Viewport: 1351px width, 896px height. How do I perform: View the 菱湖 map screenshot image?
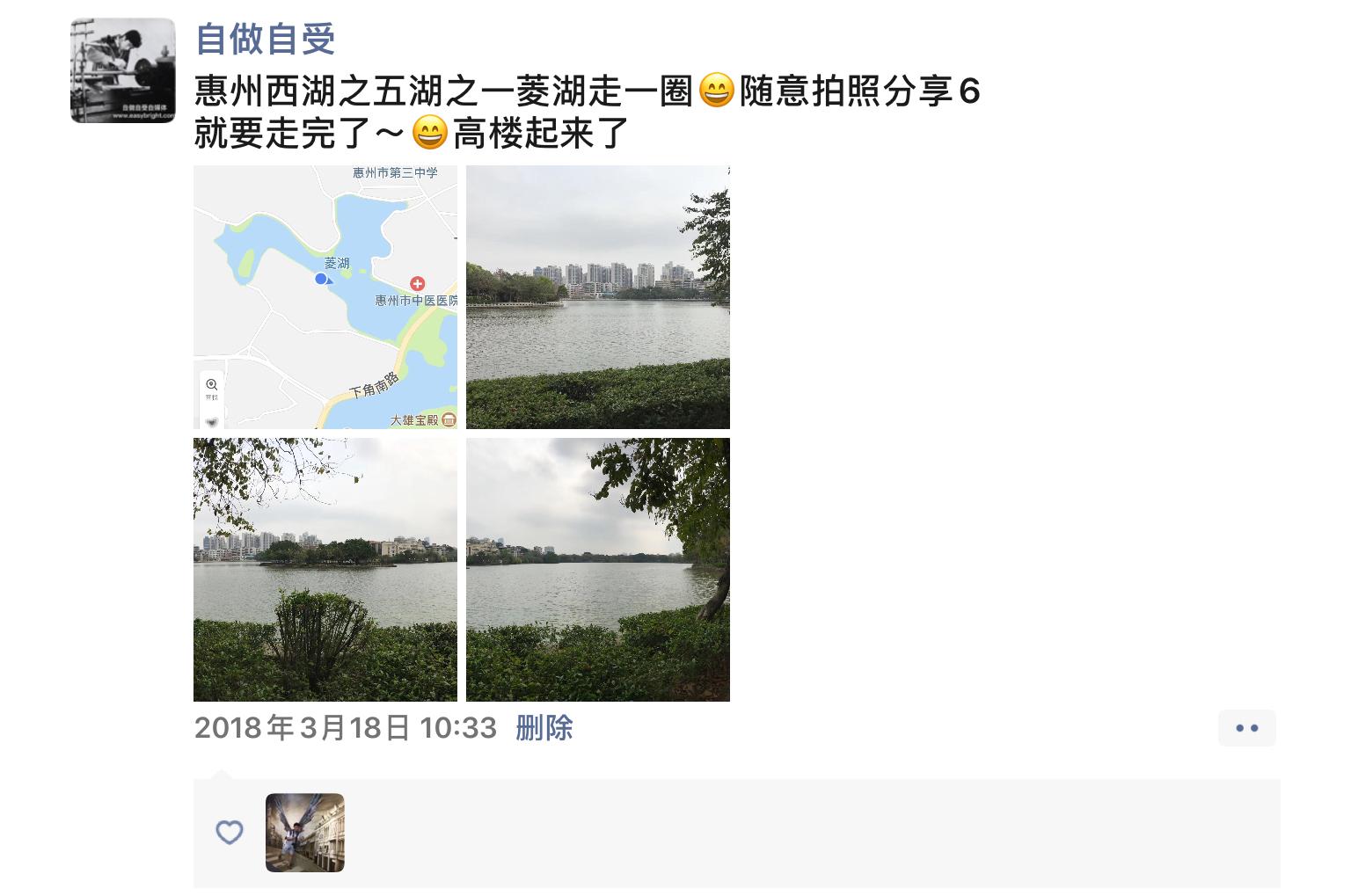click(325, 297)
